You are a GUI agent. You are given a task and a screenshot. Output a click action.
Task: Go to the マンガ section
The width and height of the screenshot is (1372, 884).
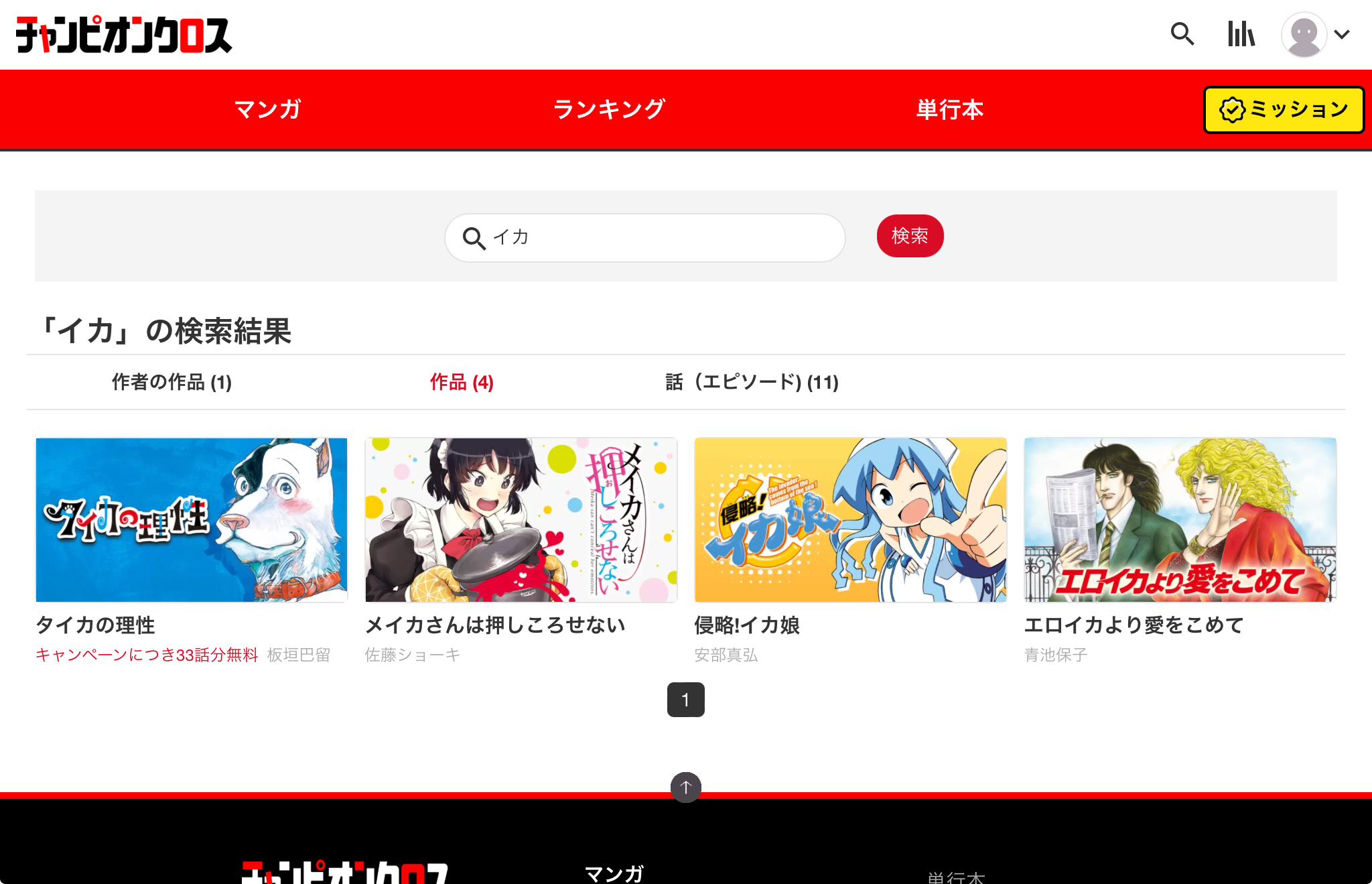[x=268, y=109]
